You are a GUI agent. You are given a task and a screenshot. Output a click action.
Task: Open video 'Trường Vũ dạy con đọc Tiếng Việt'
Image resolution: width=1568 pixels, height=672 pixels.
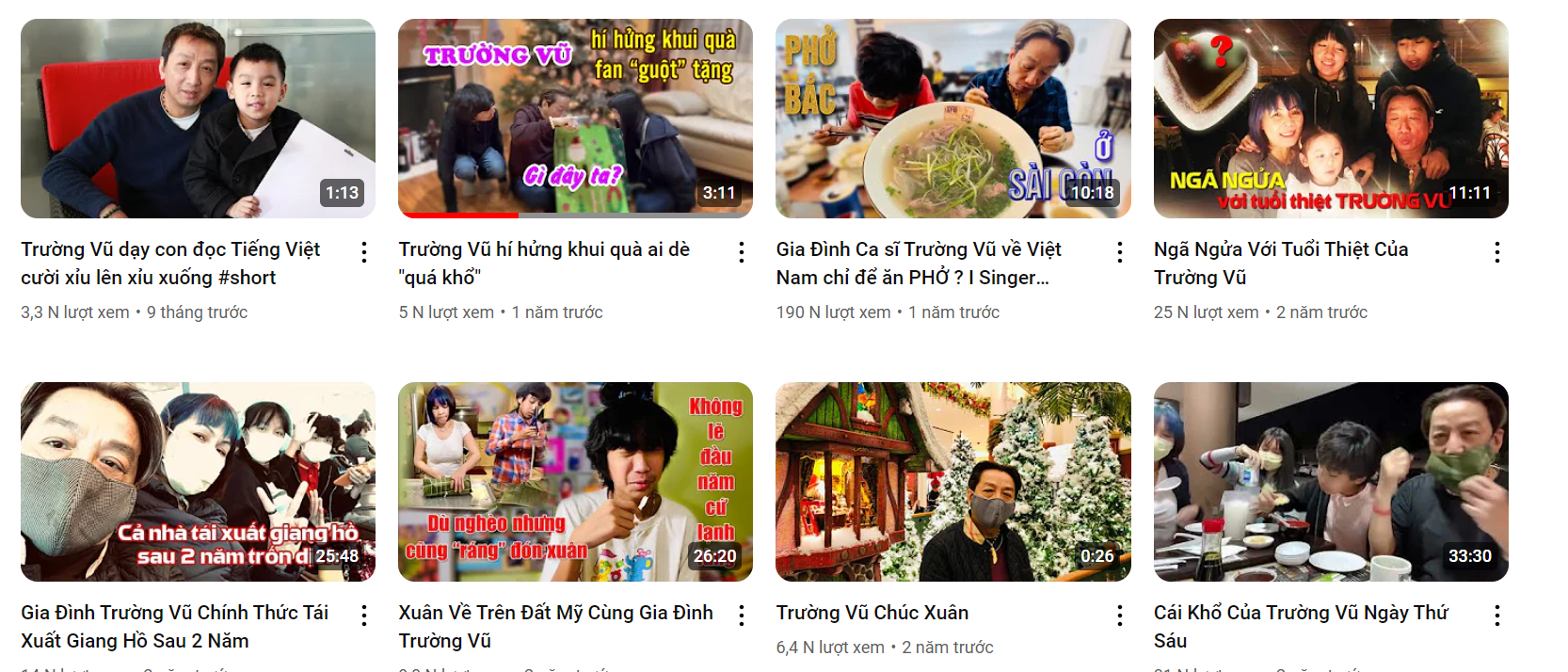(198, 119)
